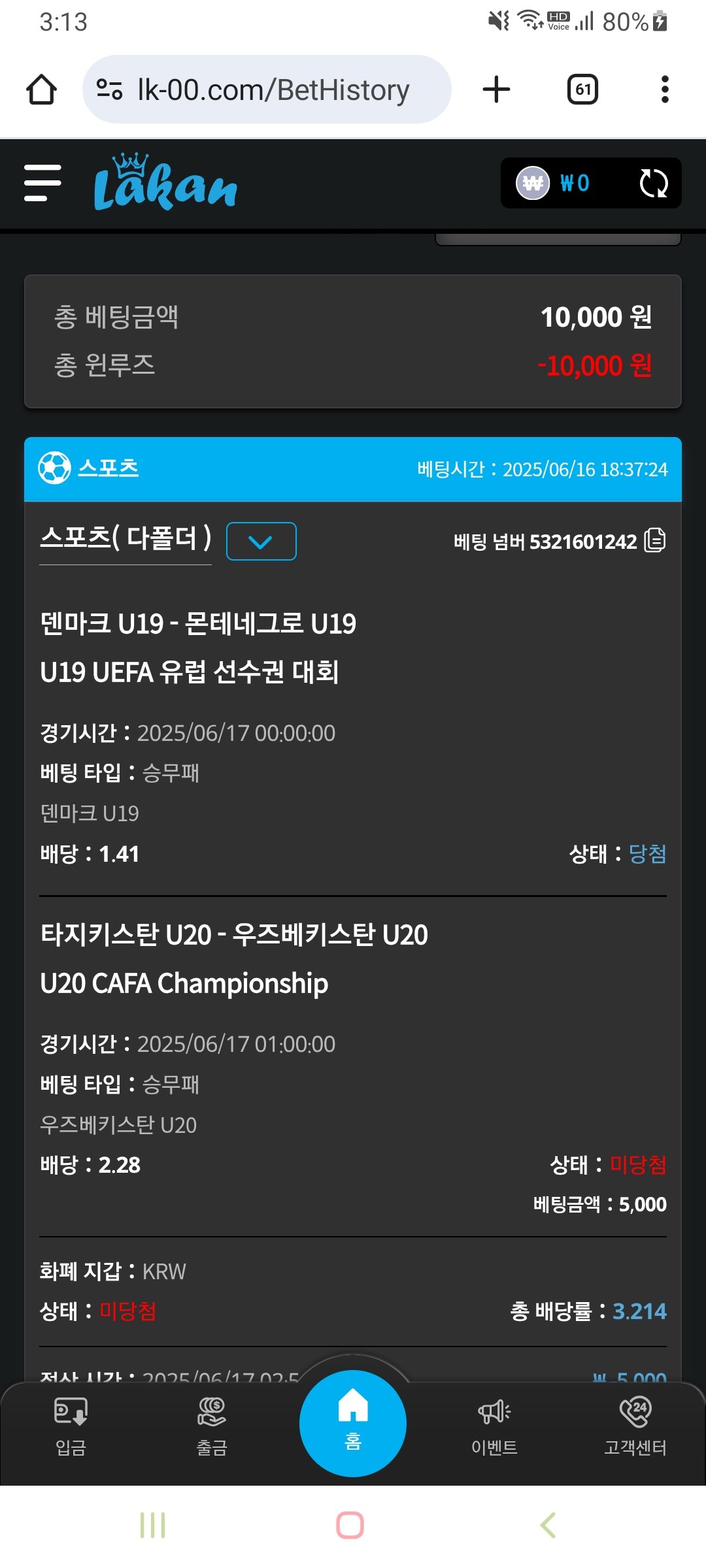The image size is (706, 1568).
Task: Copy betting number 5321601242
Action: point(655,541)
